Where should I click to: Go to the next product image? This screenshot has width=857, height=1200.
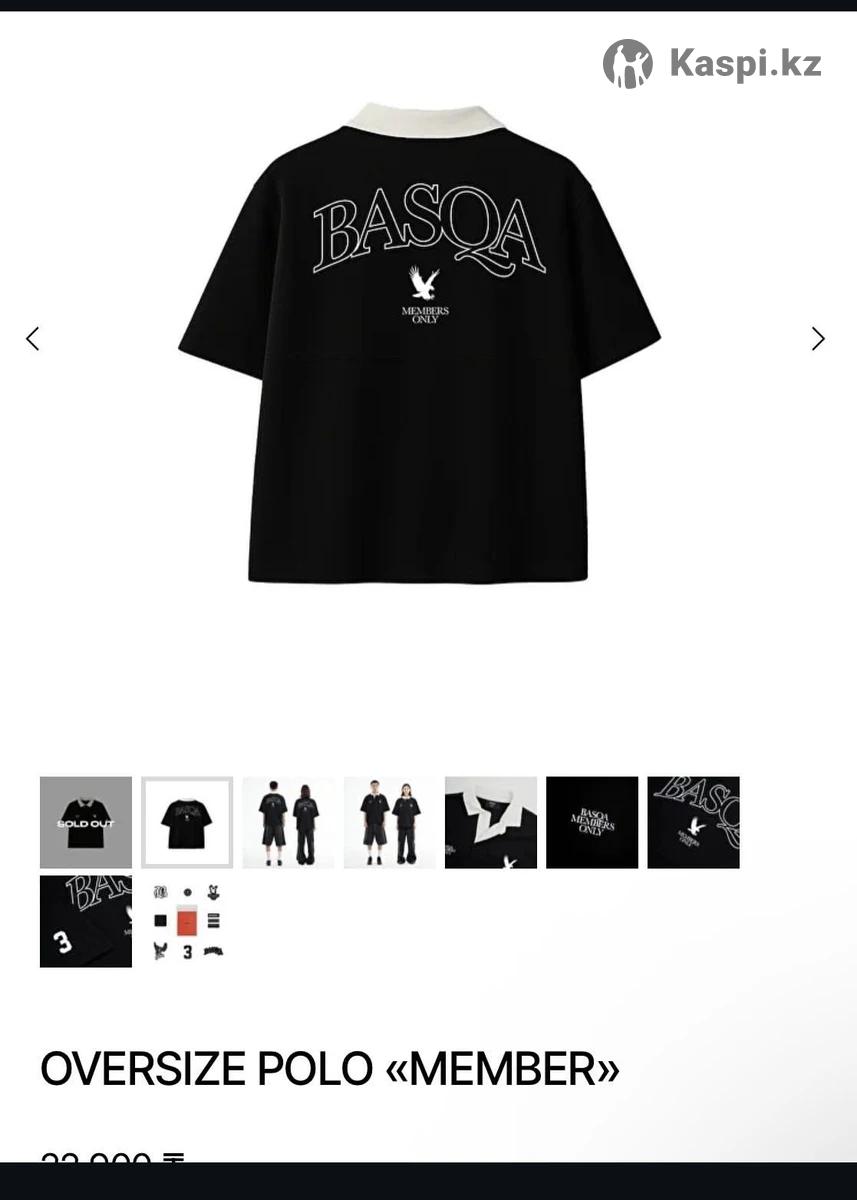point(818,339)
